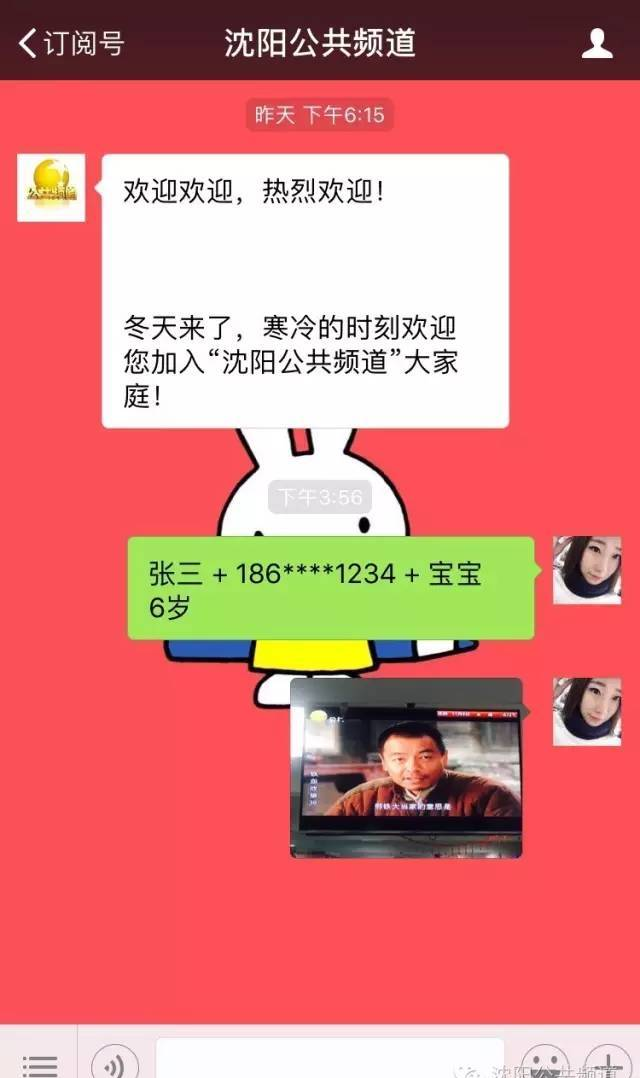Open the account profile icon
The height and width of the screenshot is (1078, 640).
coord(597,43)
